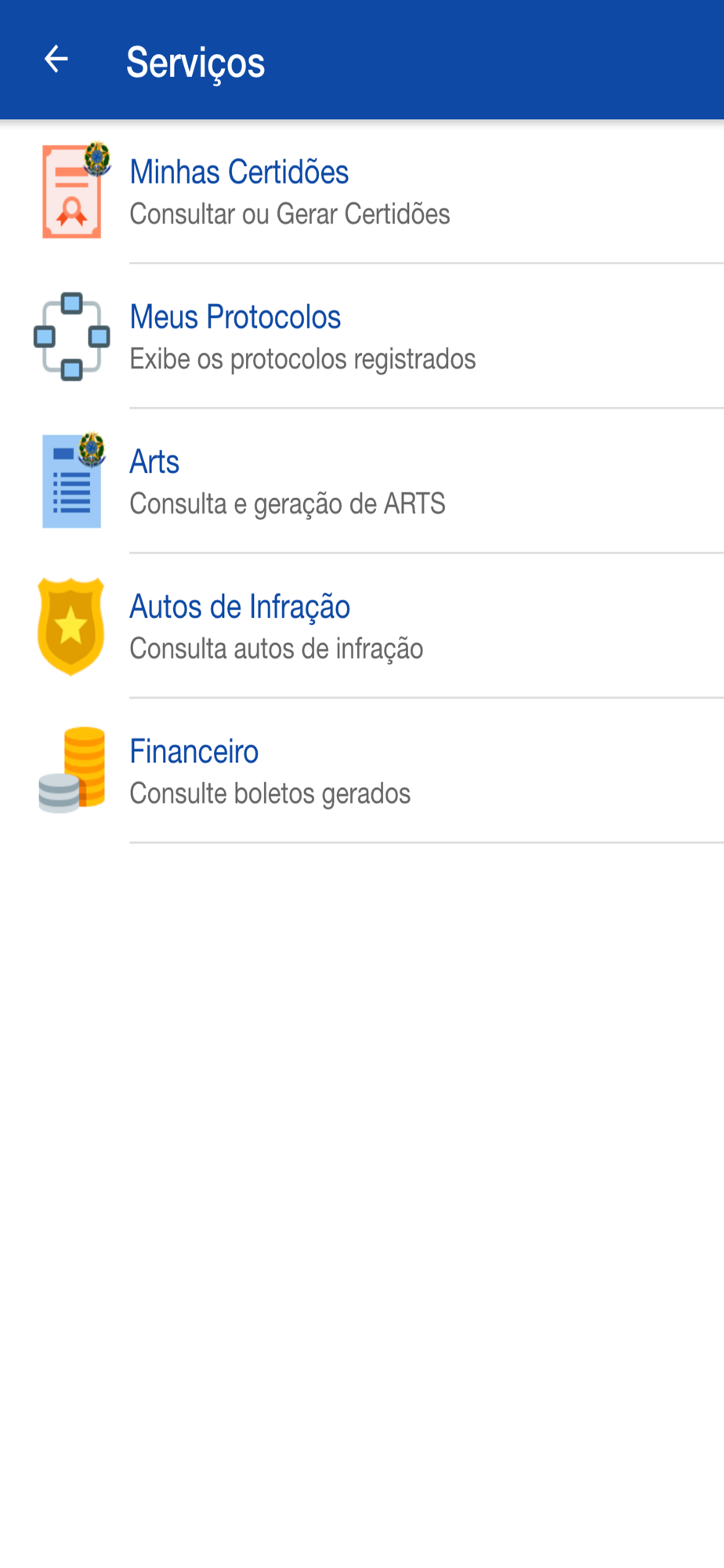The image size is (724, 1568).
Task: Open Minhas Certidões
Action: point(362,192)
